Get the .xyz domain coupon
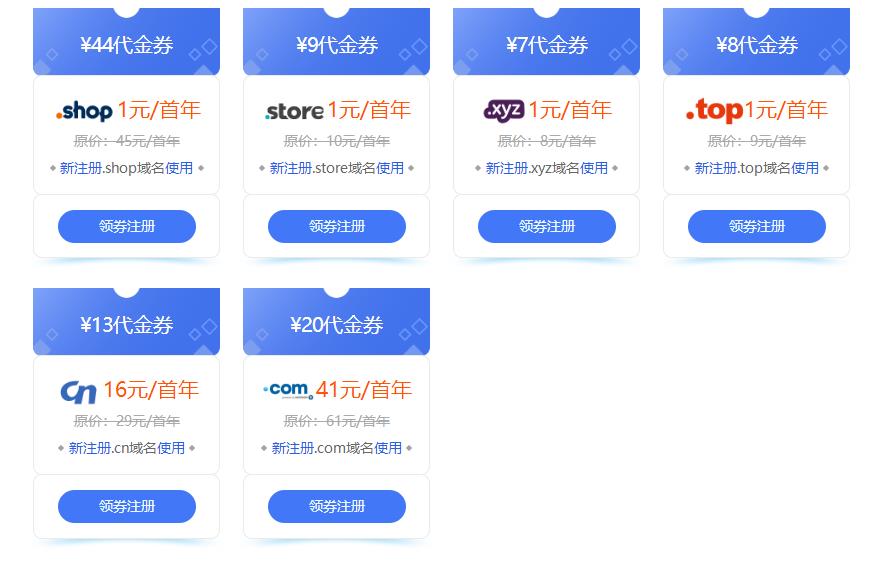The height and width of the screenshot is (561, 884). click(x=546, y=226)
